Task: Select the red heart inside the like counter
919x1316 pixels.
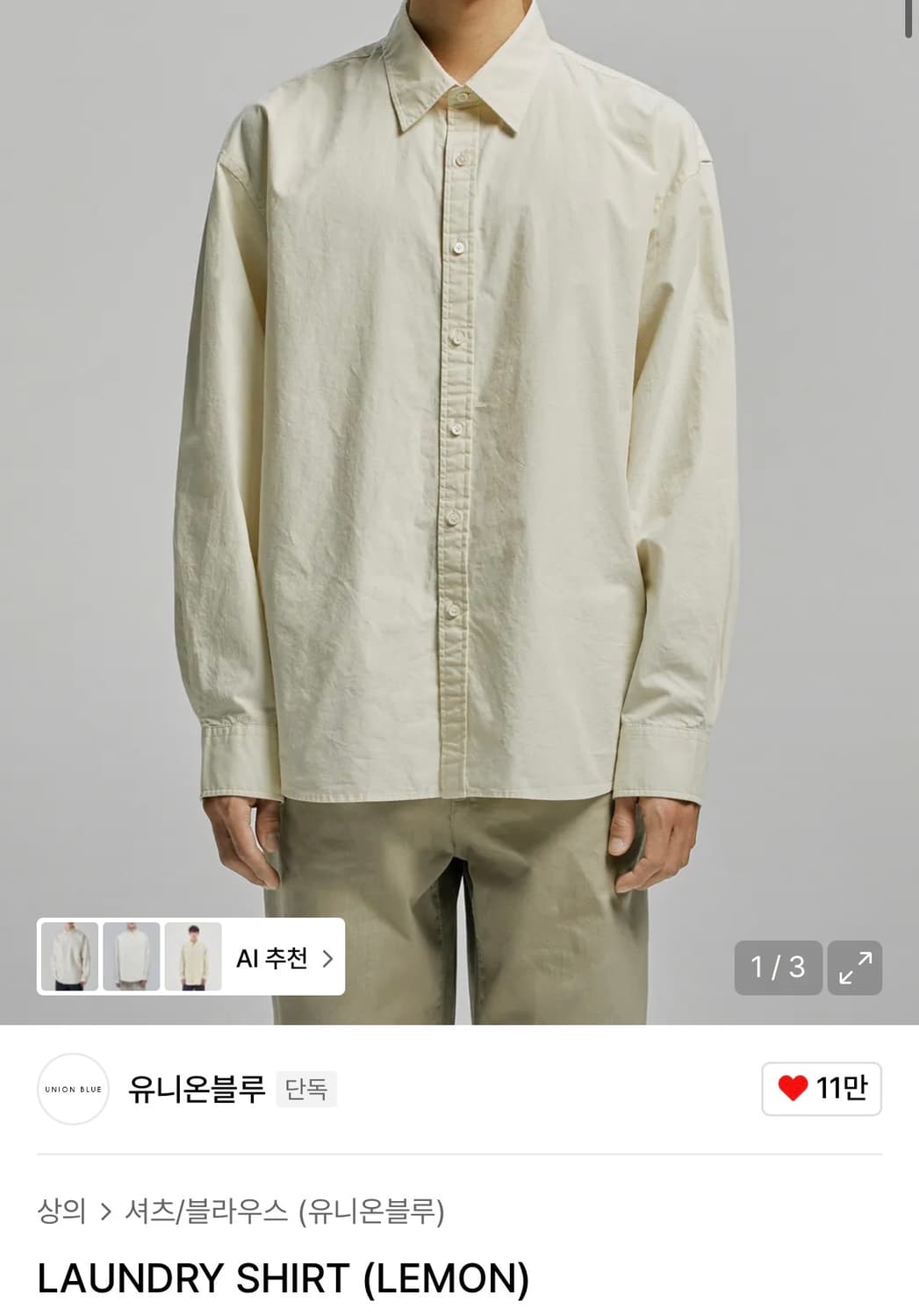Action: point(791,1088)
